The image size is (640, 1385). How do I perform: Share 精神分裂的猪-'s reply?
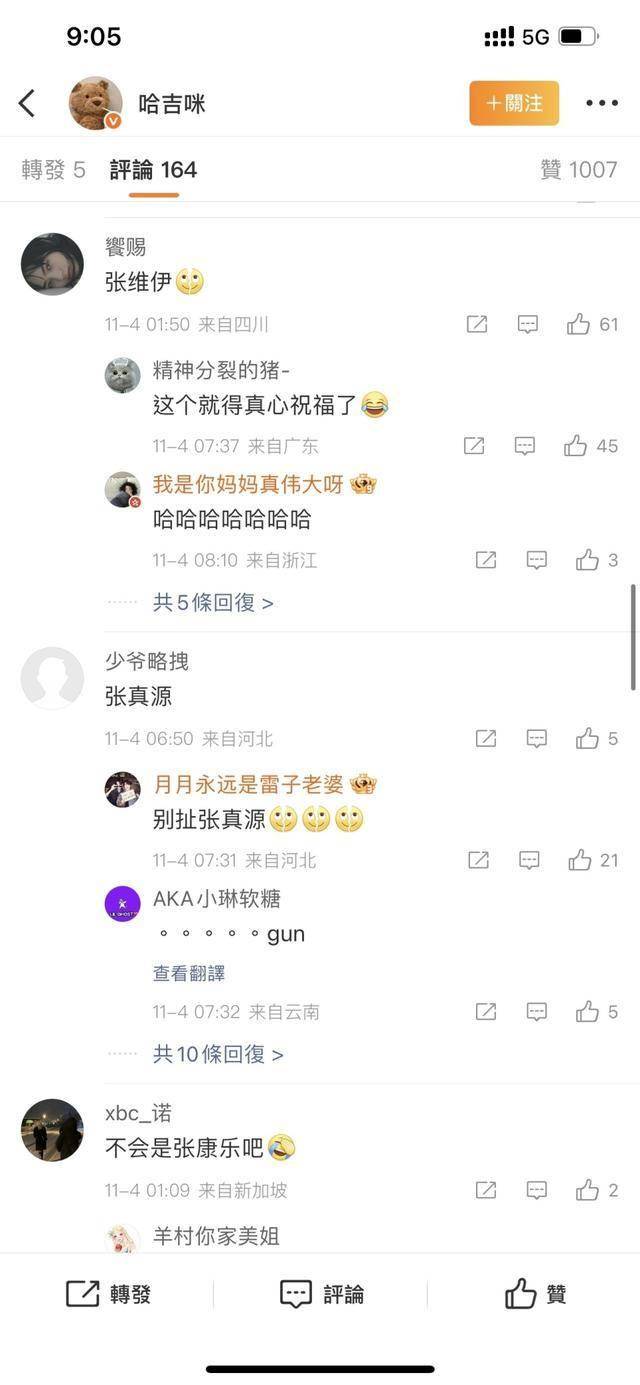coord(475,446)
